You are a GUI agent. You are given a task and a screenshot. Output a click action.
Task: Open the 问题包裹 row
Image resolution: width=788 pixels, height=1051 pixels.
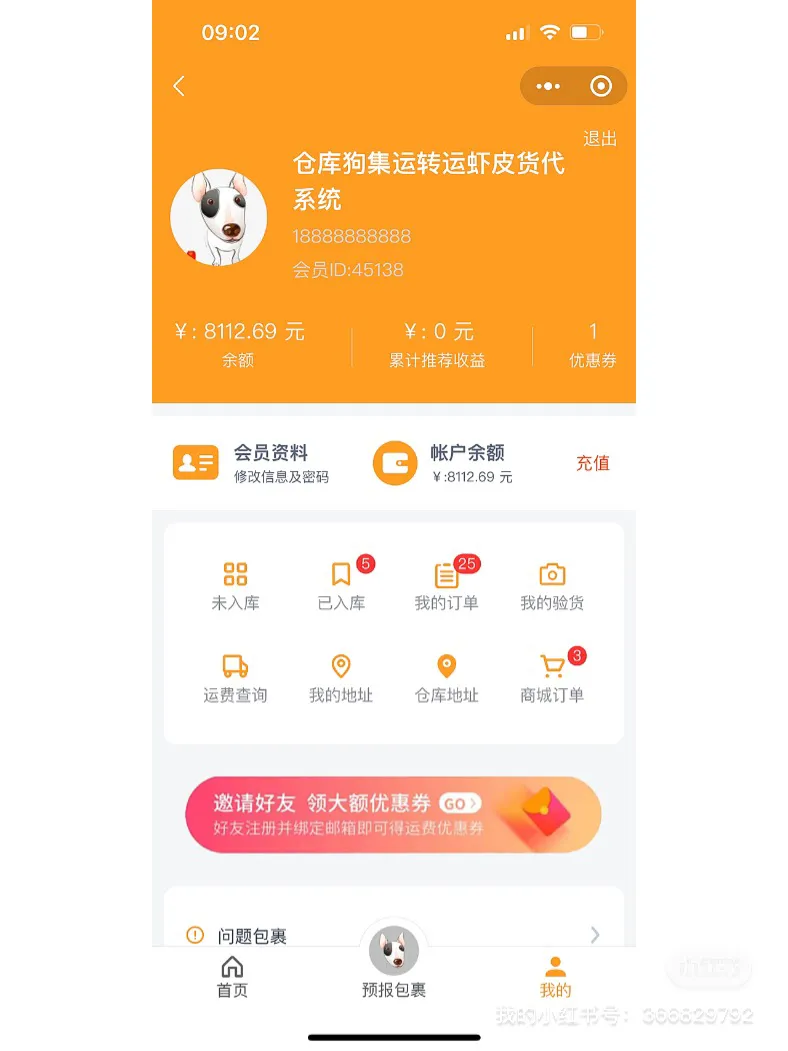click(393, 936)
